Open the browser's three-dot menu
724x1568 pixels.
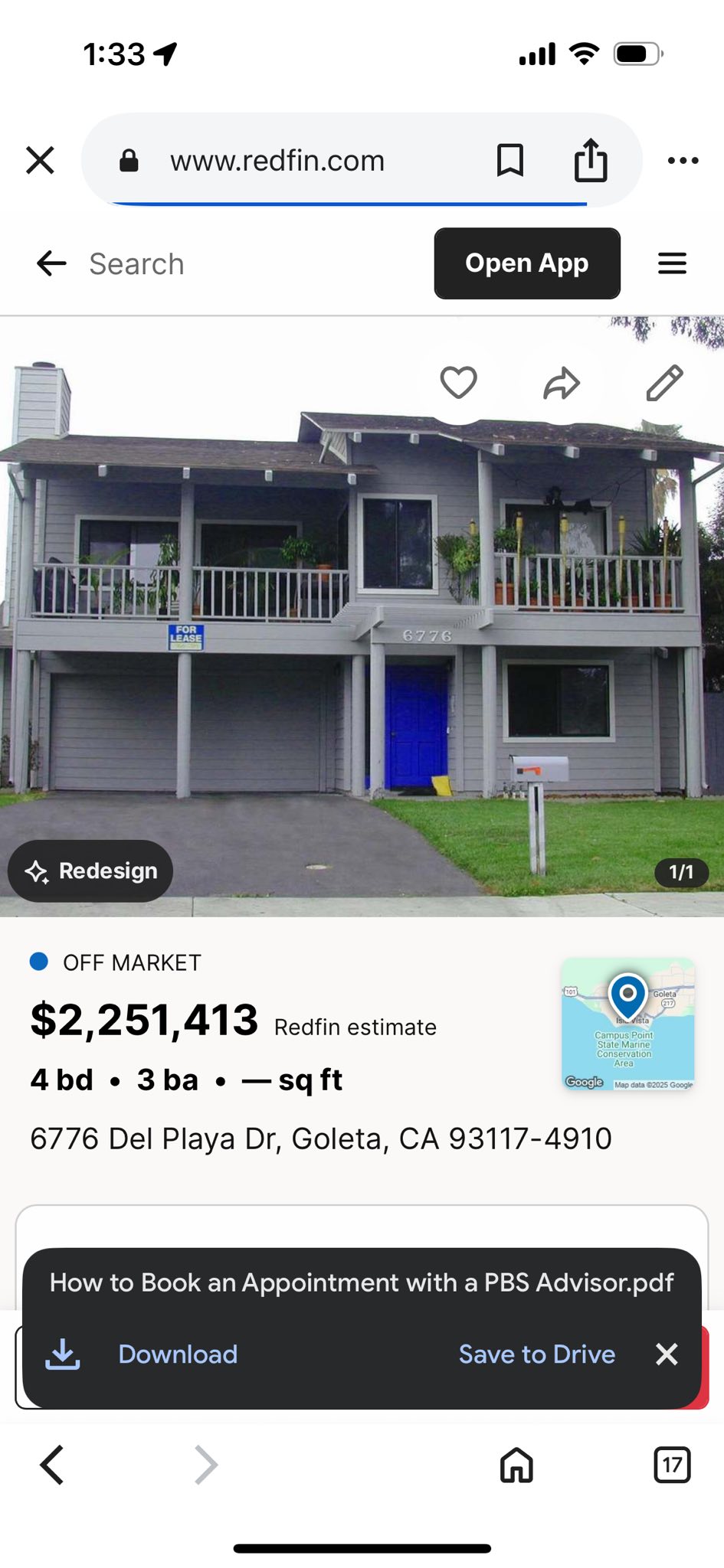683,161
